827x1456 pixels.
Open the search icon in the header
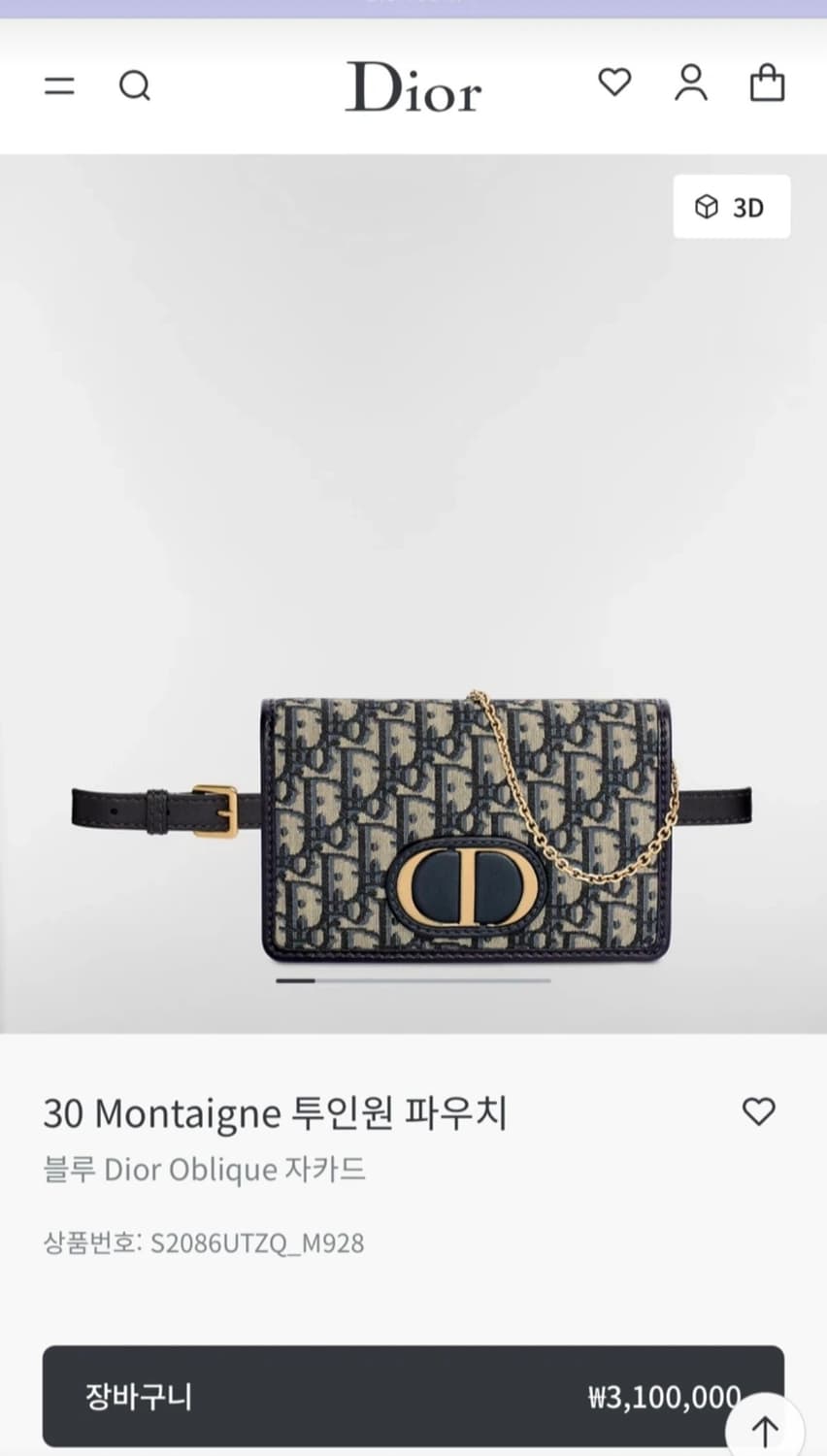coord(136,85)
